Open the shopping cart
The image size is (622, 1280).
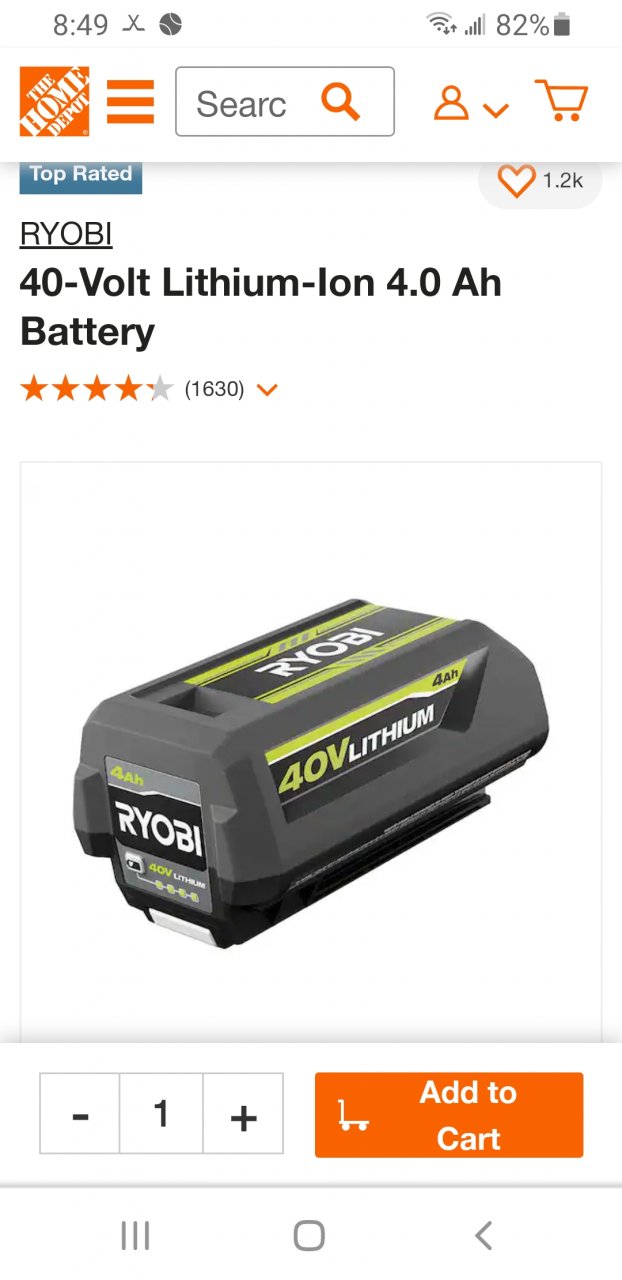pos(561,102)
